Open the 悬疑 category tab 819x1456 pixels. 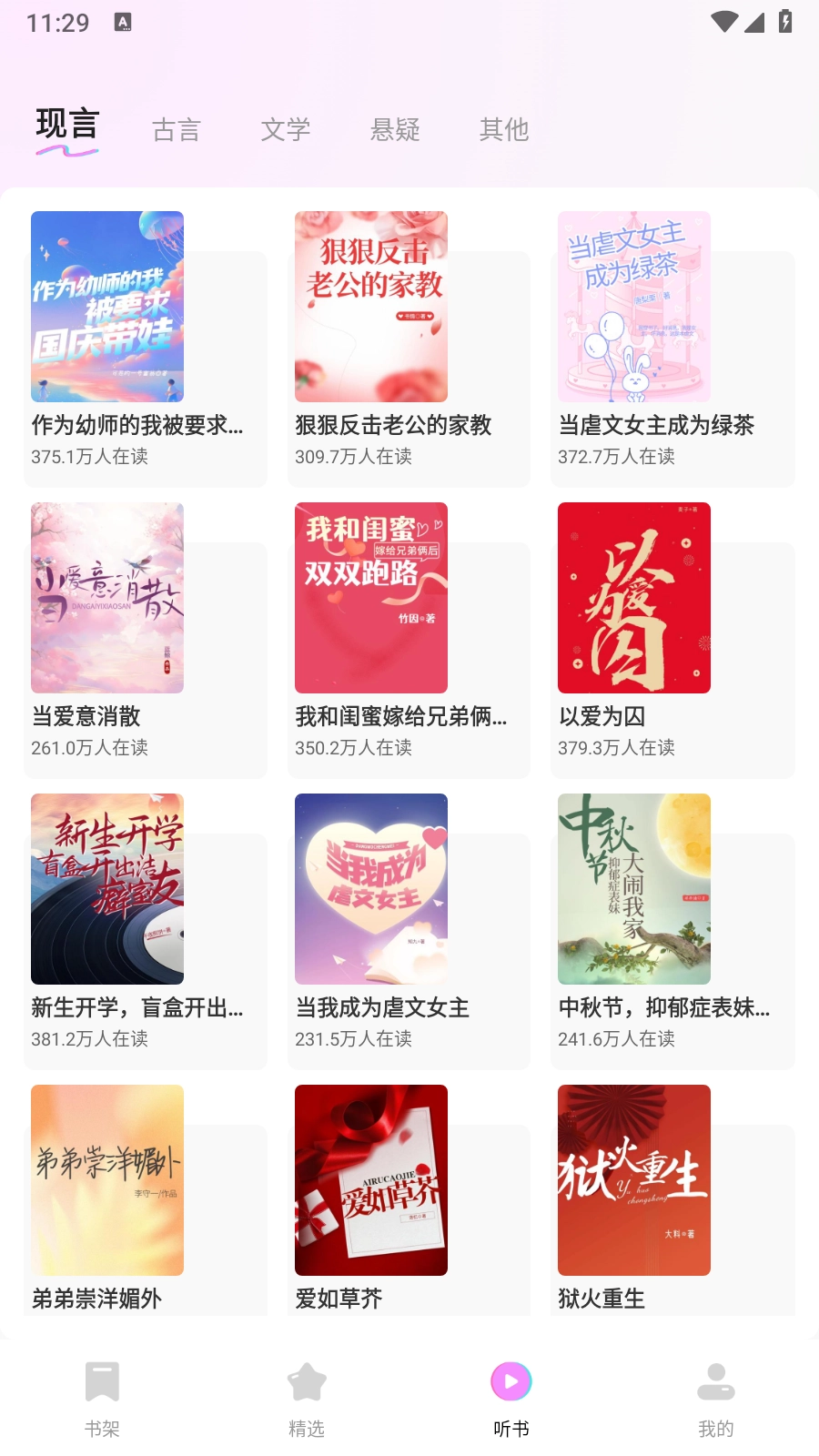coord(395,130)
